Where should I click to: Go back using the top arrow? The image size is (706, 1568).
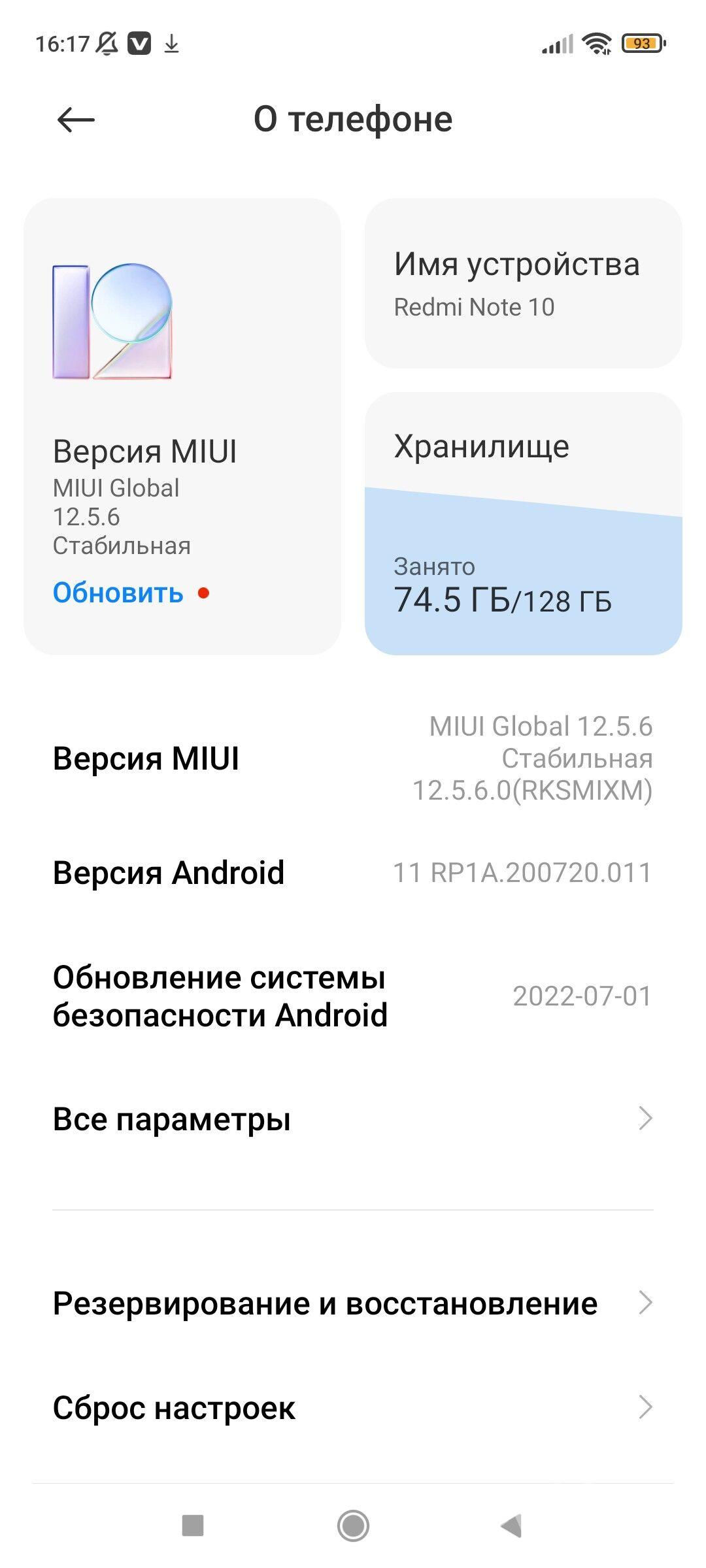pos(76,120)
